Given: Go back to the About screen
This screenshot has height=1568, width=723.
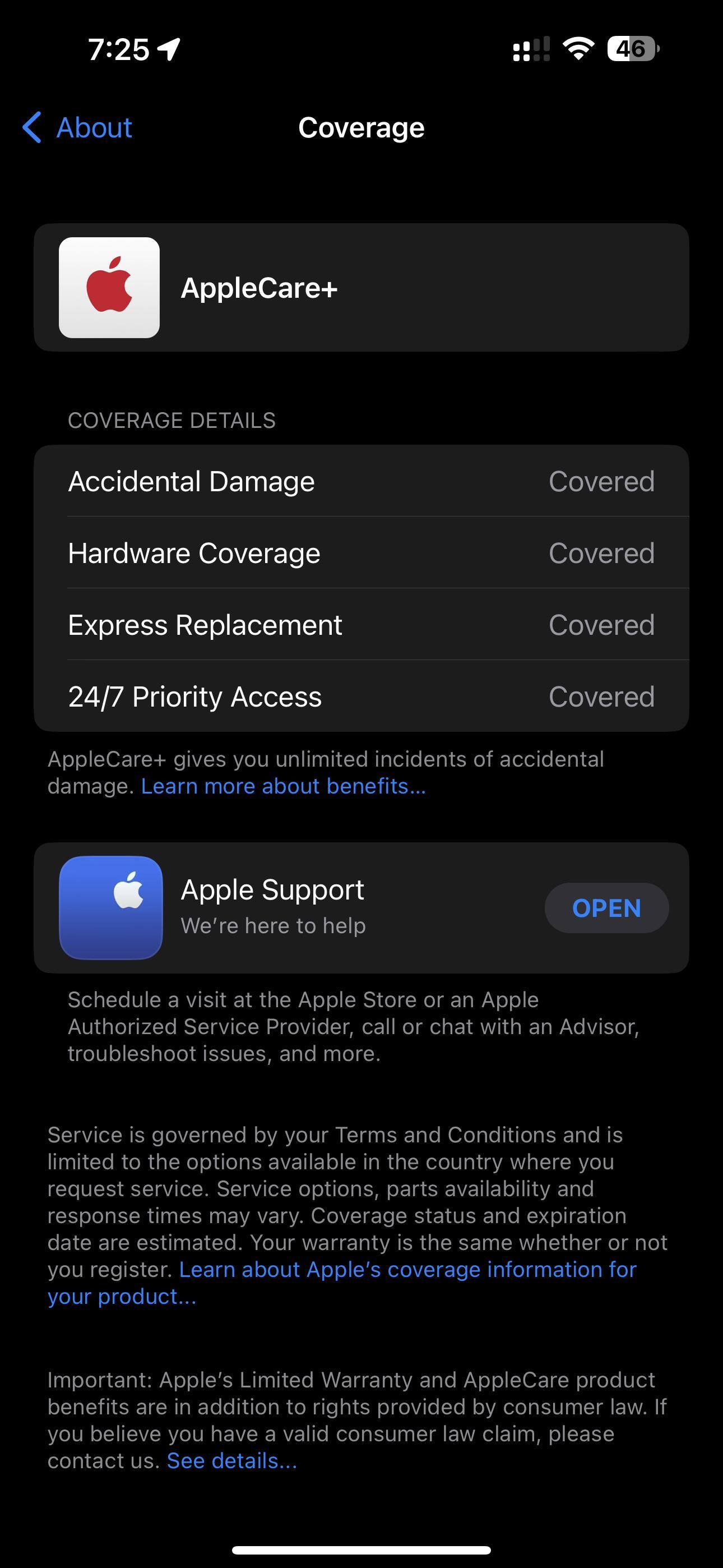Looking at the screenshot, I should (x=78, y=128).
